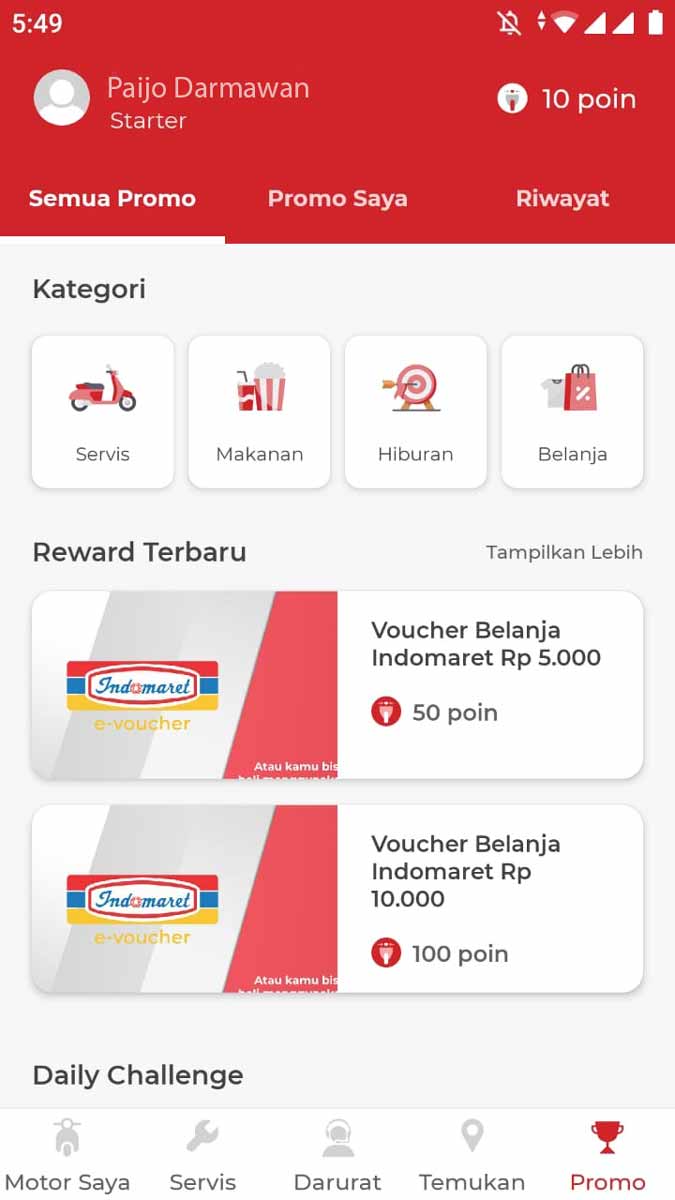The image size is (675, 1200).
Task: Open the Hiburan category
Action: (416, 412)
